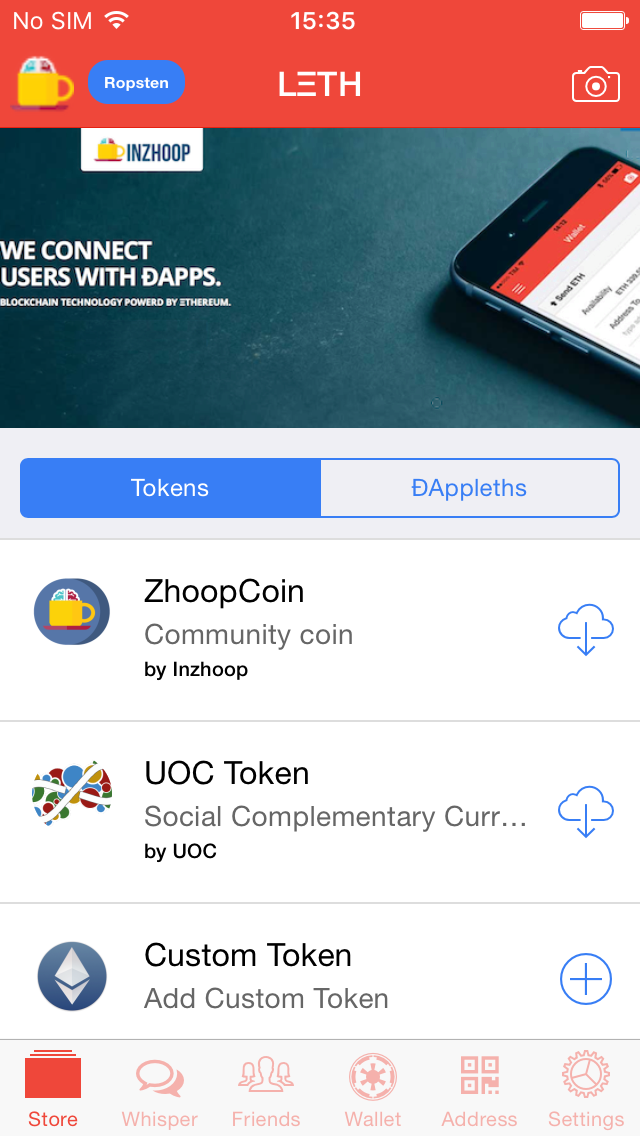Viewport: 640px width, 1136px height.
Task: Open the Wallet tab
Action: tap(373, 1090)
